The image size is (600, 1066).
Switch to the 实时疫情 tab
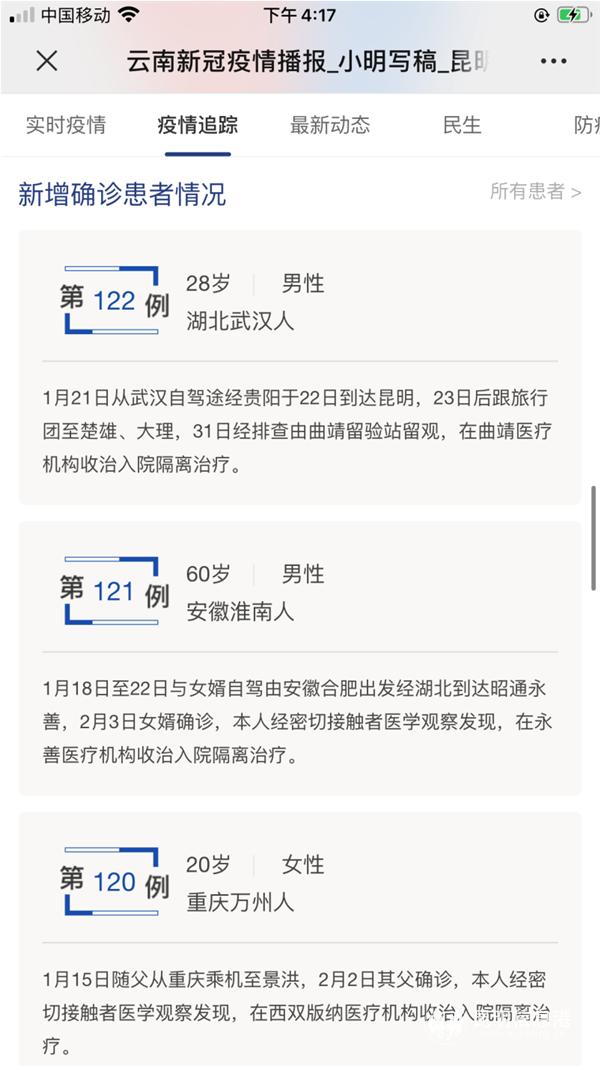(x=65, y=125)
